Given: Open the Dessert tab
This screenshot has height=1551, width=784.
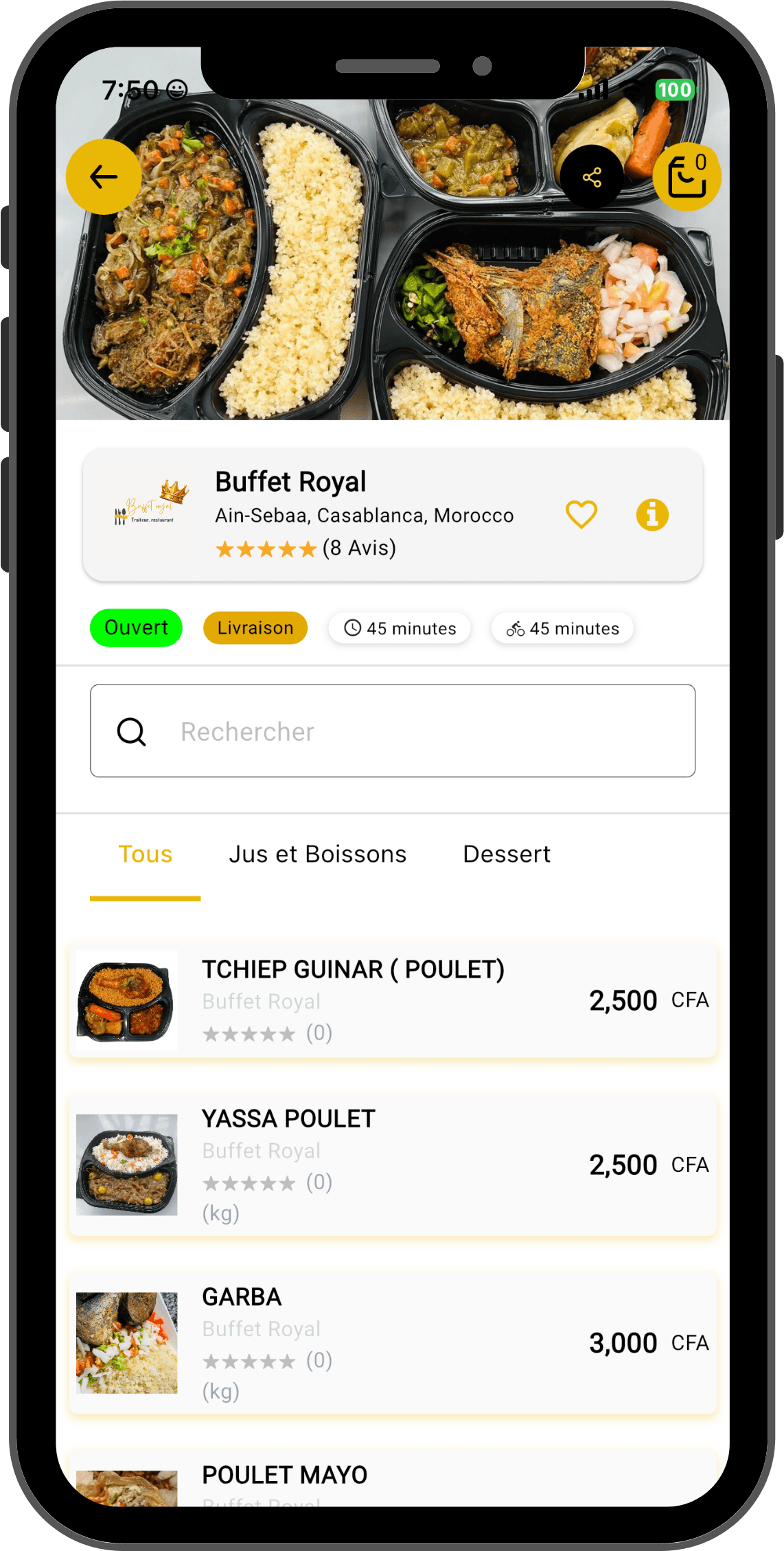Looking at the screenshot, I should [506, 853].
